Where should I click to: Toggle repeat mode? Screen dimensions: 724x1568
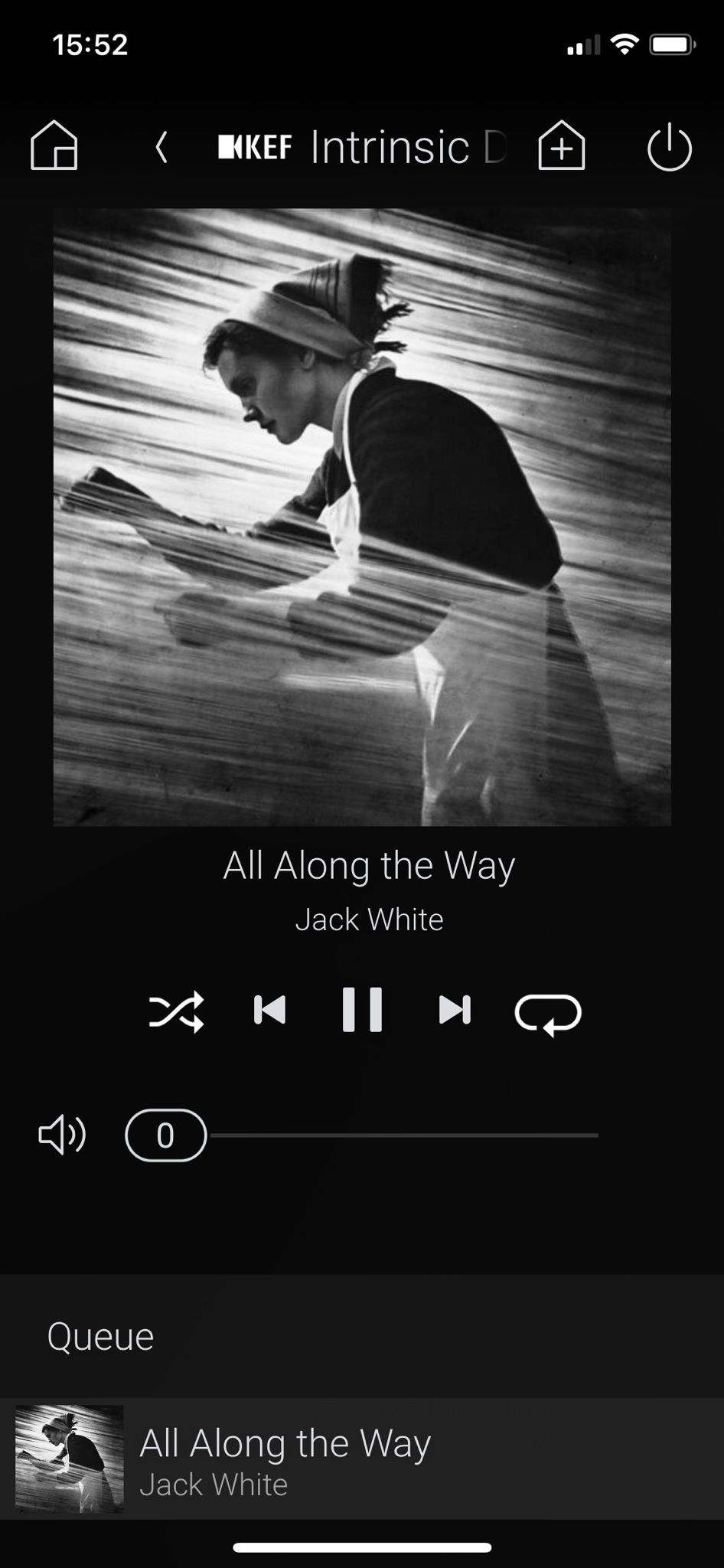(x=548, y=1014)
